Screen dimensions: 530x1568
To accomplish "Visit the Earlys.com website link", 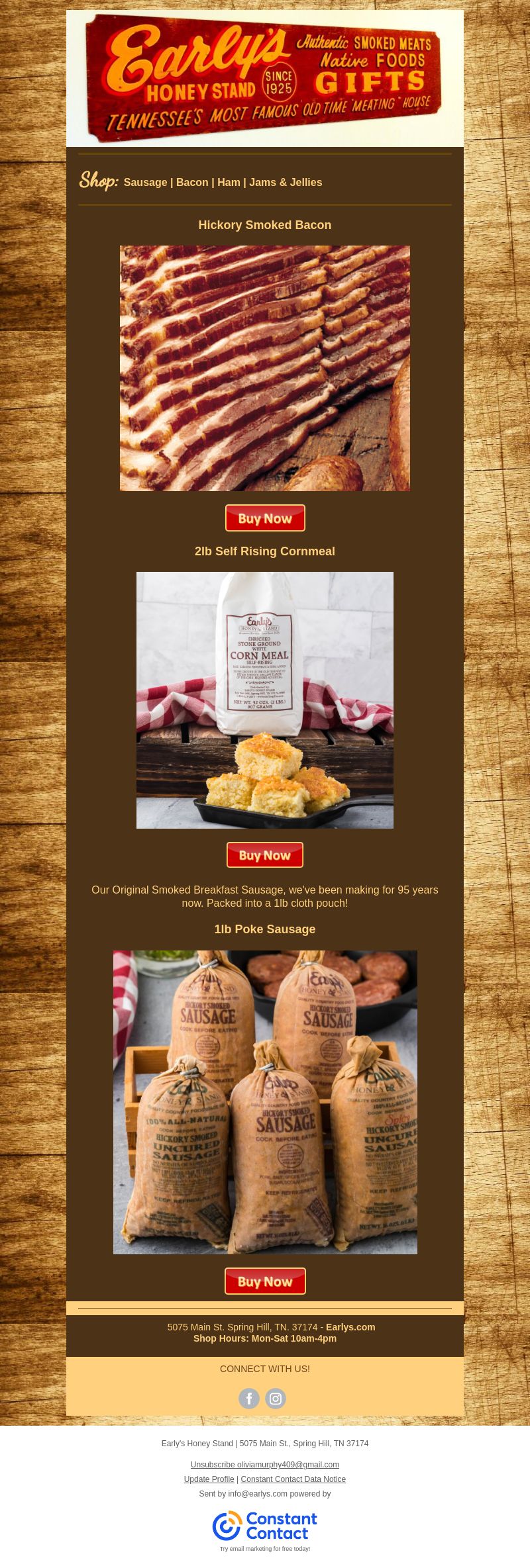I will click(x=350, y=1327).
